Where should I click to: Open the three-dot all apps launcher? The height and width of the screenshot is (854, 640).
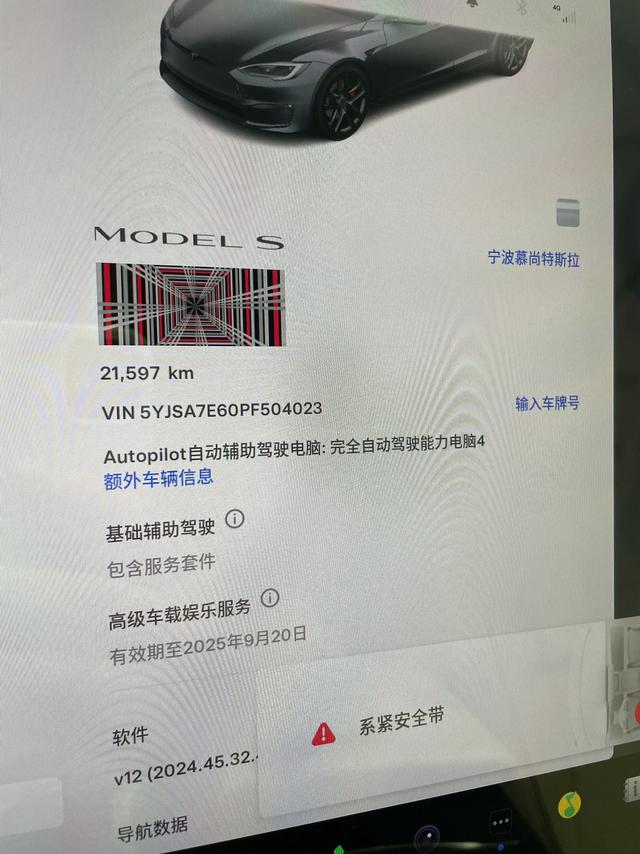click(501, 822)
